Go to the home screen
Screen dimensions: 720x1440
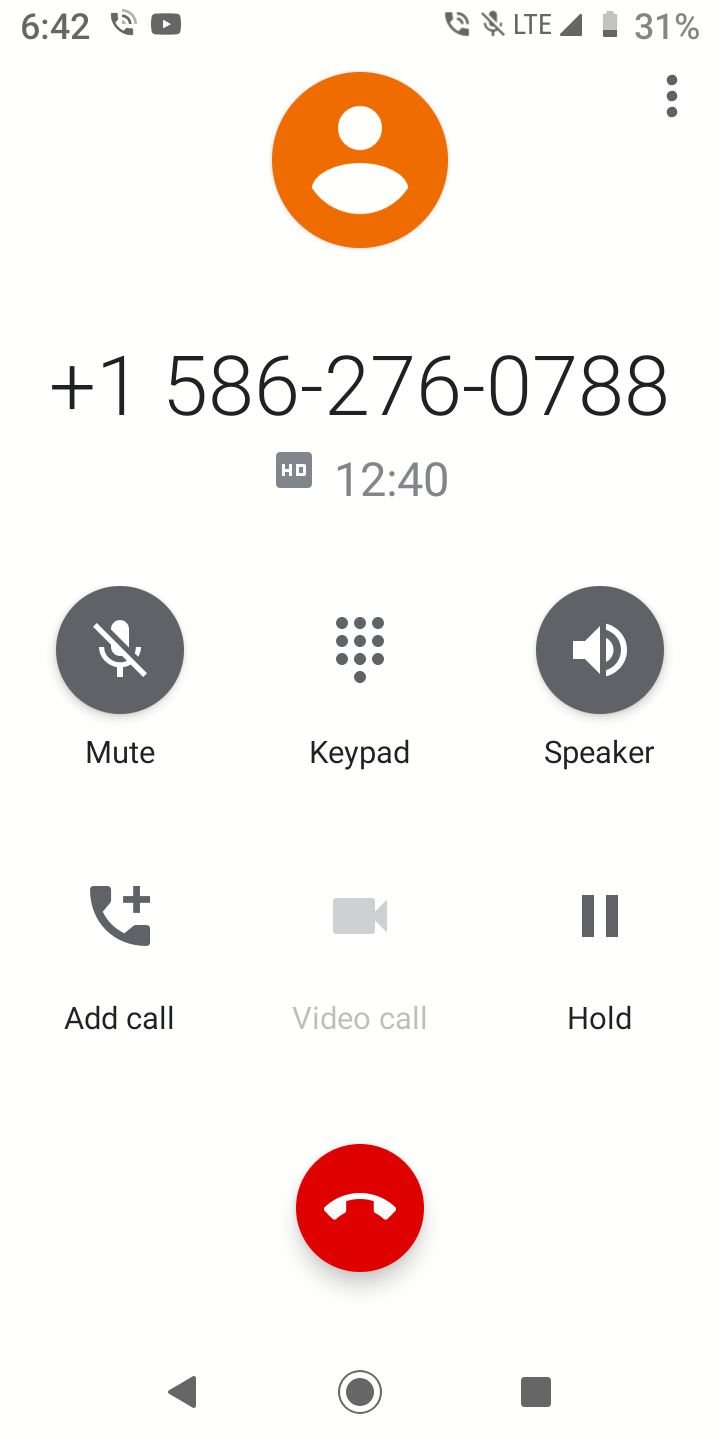pos(360,1392)
